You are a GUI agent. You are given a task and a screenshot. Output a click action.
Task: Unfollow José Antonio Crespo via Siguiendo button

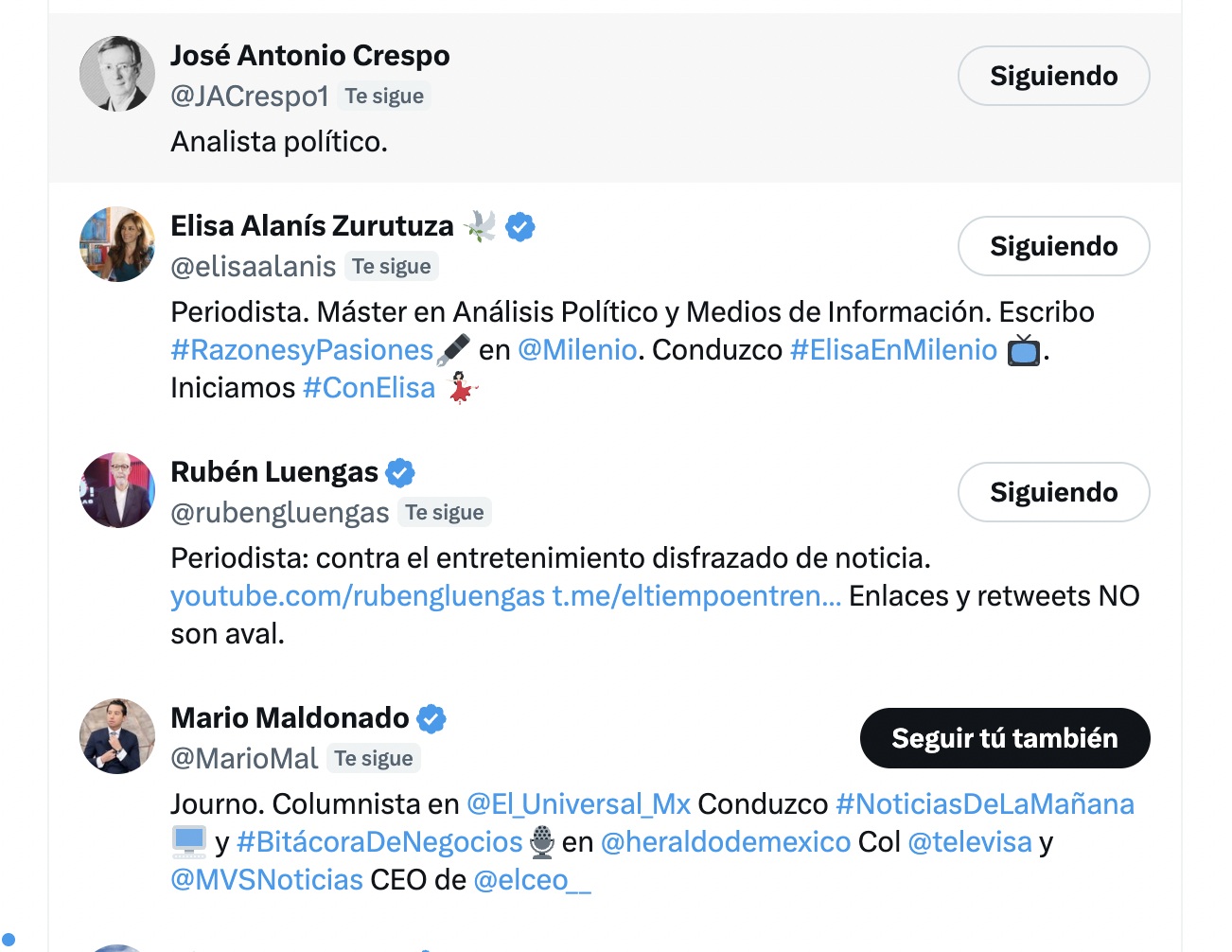(x=1053, y=76)
